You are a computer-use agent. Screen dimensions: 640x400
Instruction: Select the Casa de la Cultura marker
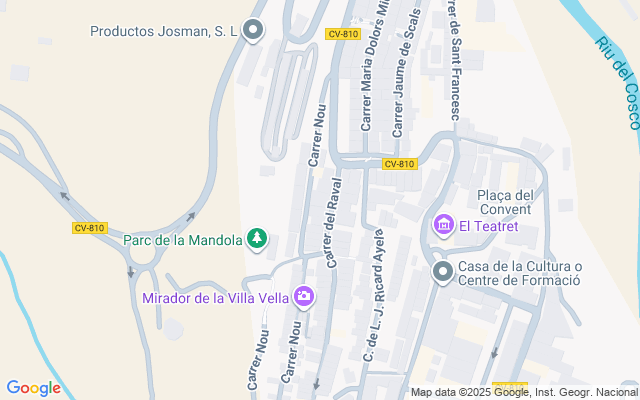[x=442, y=272]
